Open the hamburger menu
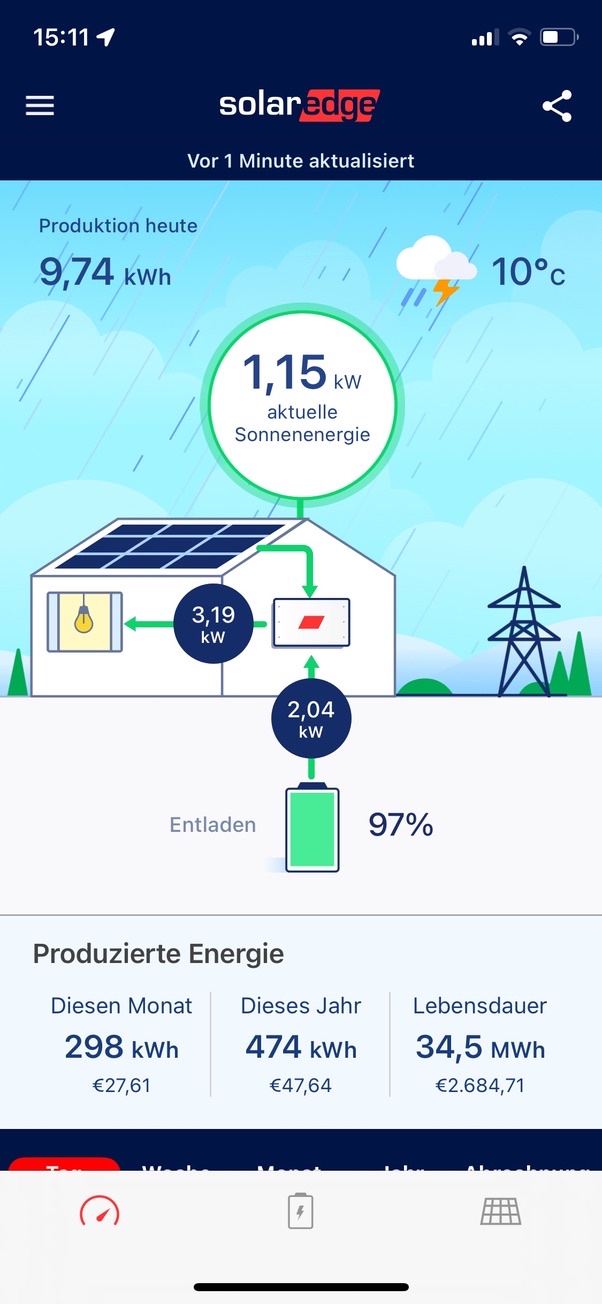This screenshot has width=602, height=1304. point(40,106)
